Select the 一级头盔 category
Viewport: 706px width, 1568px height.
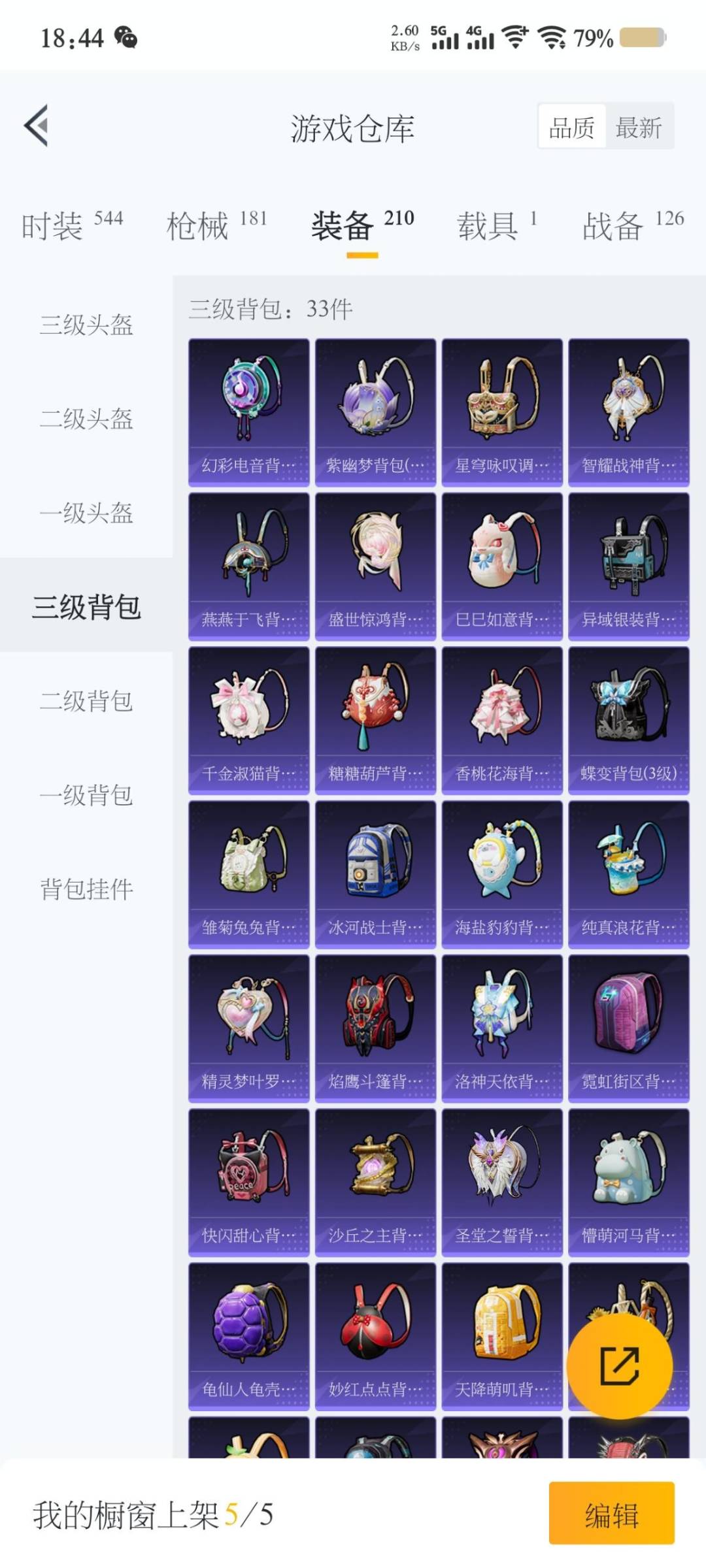click(x=86, y=513)
